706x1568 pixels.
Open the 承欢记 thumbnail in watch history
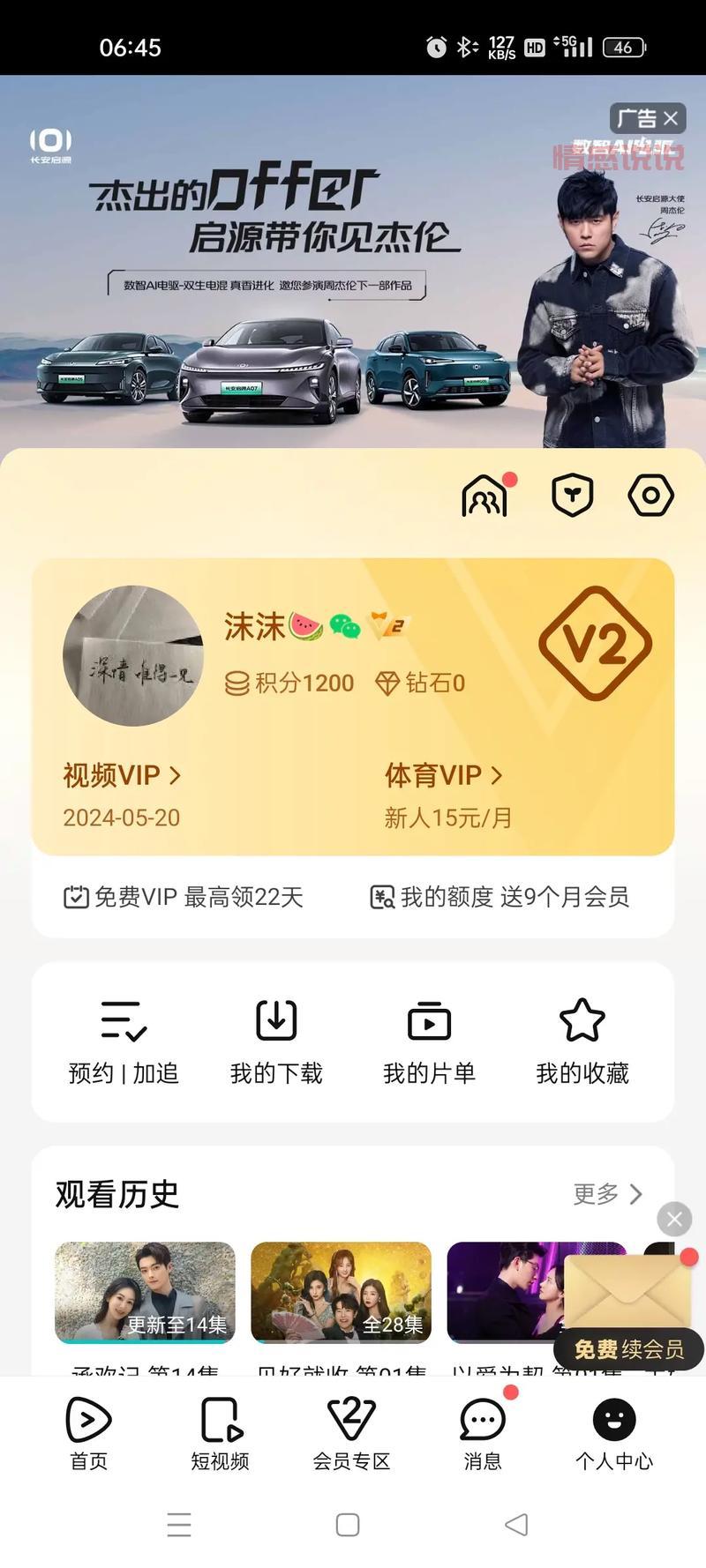point(145,1293)
